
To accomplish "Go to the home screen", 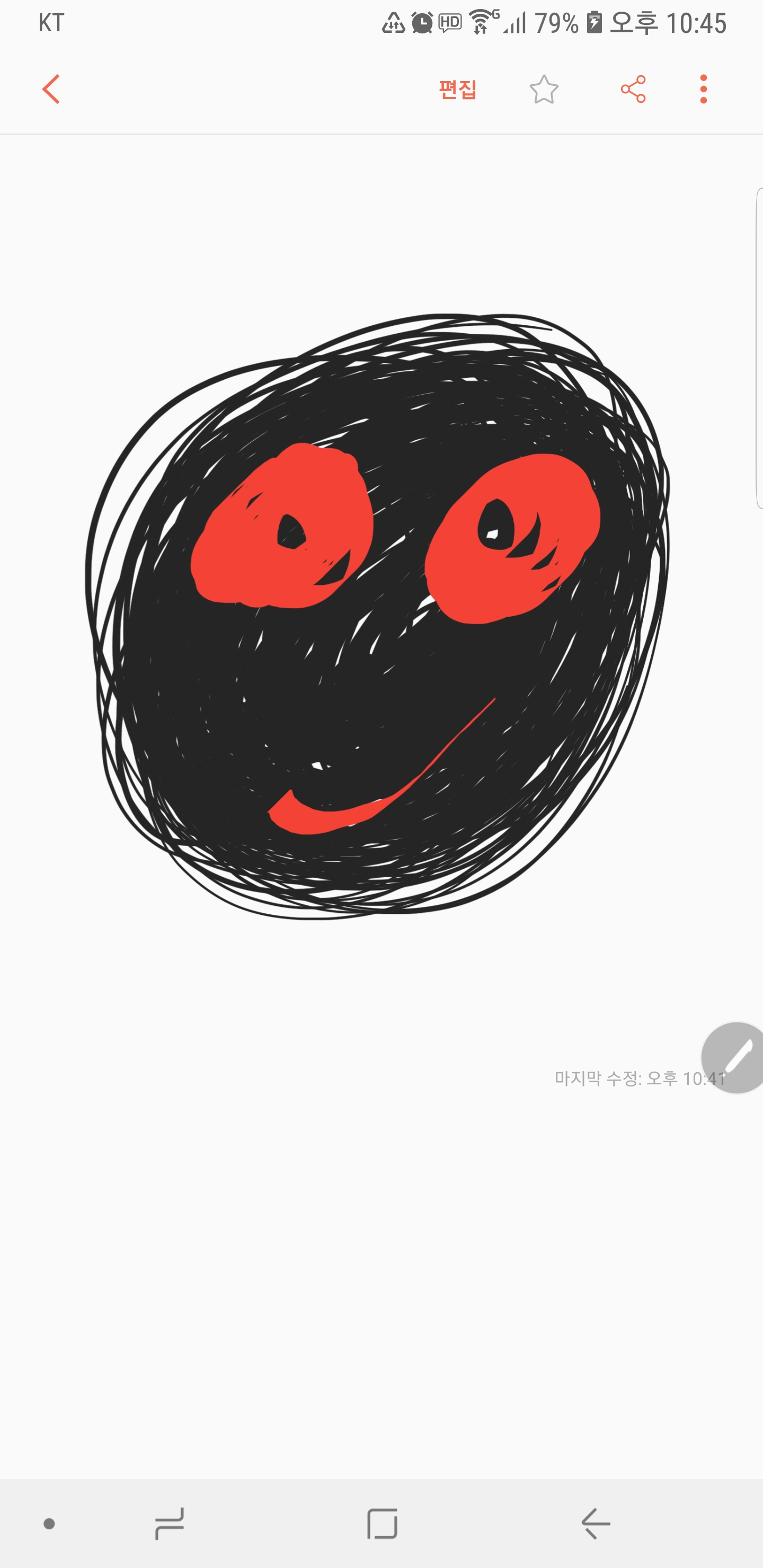I will click(x=383, y=1524).
